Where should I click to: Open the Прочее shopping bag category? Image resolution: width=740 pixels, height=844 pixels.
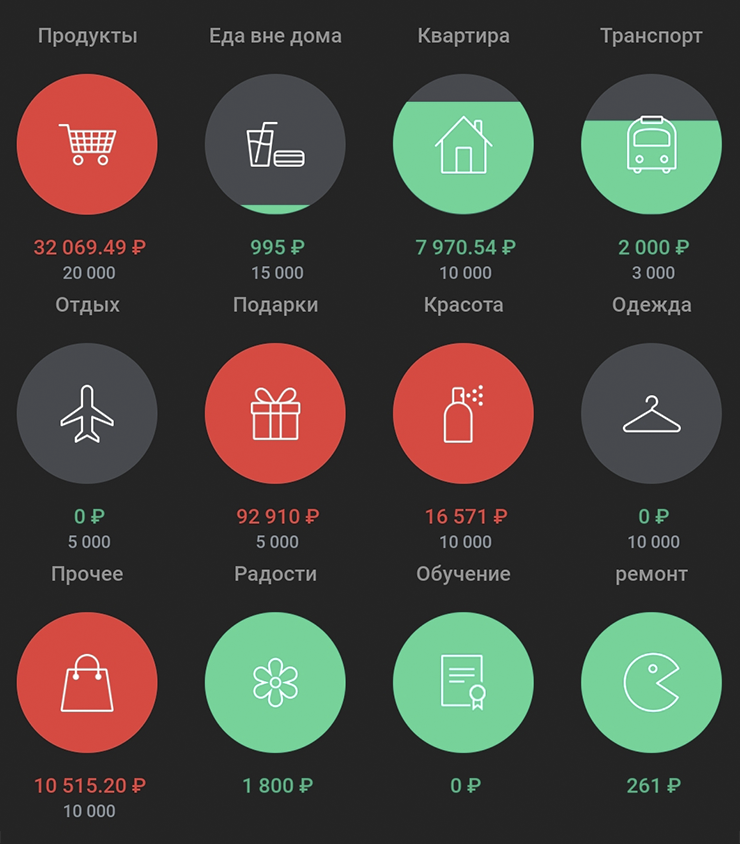pos(87,682)
